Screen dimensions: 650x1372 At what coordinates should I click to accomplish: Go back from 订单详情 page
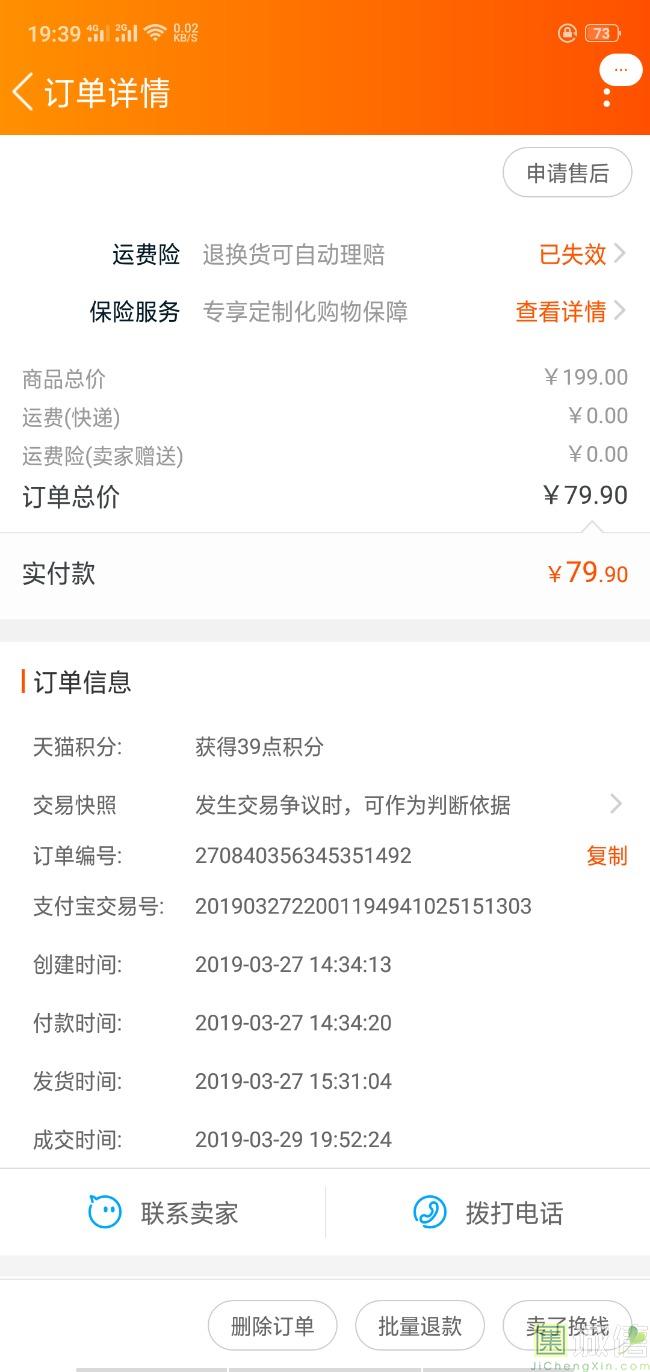(24, 92)
